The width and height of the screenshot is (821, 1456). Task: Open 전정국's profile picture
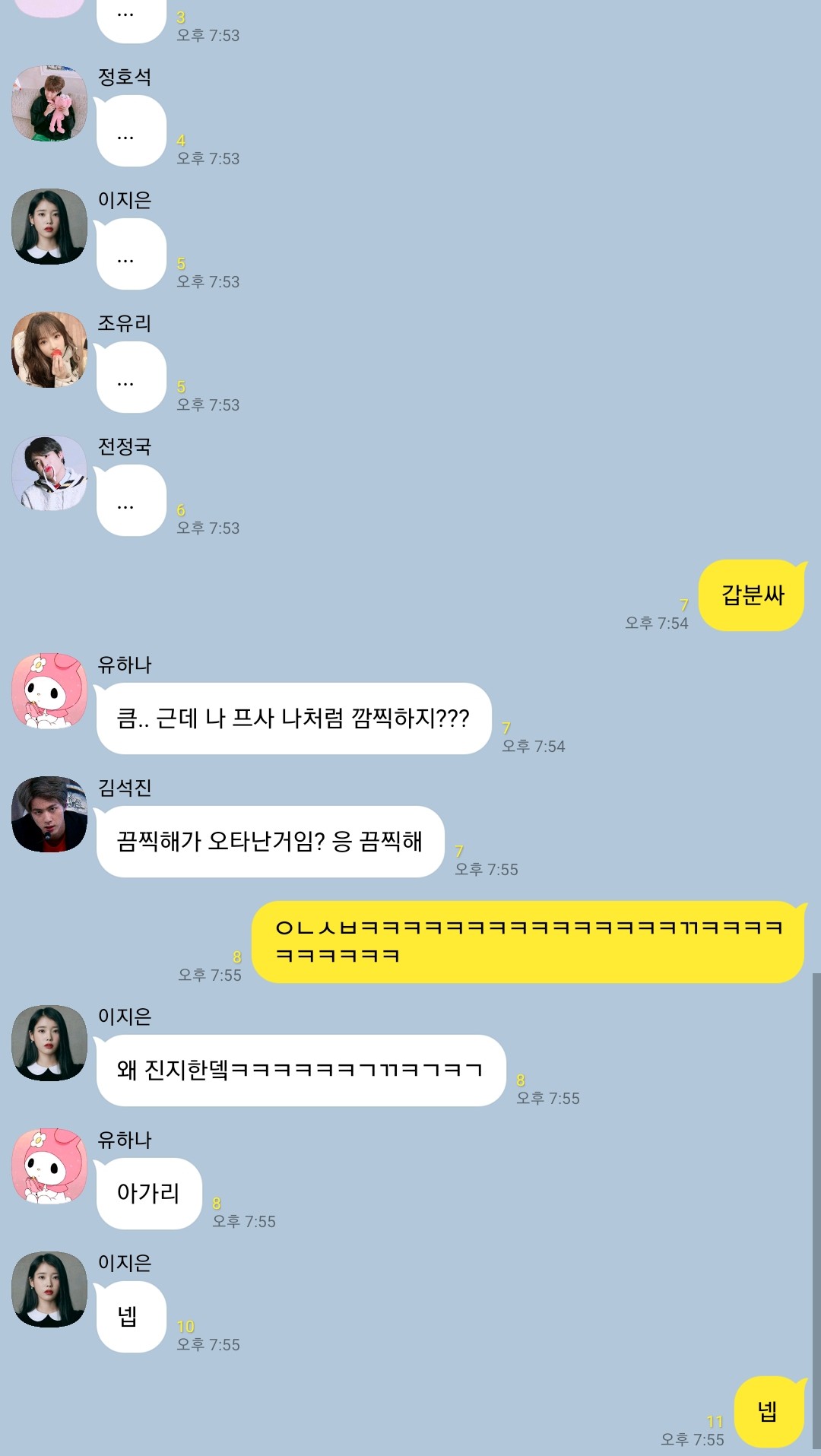49,473
